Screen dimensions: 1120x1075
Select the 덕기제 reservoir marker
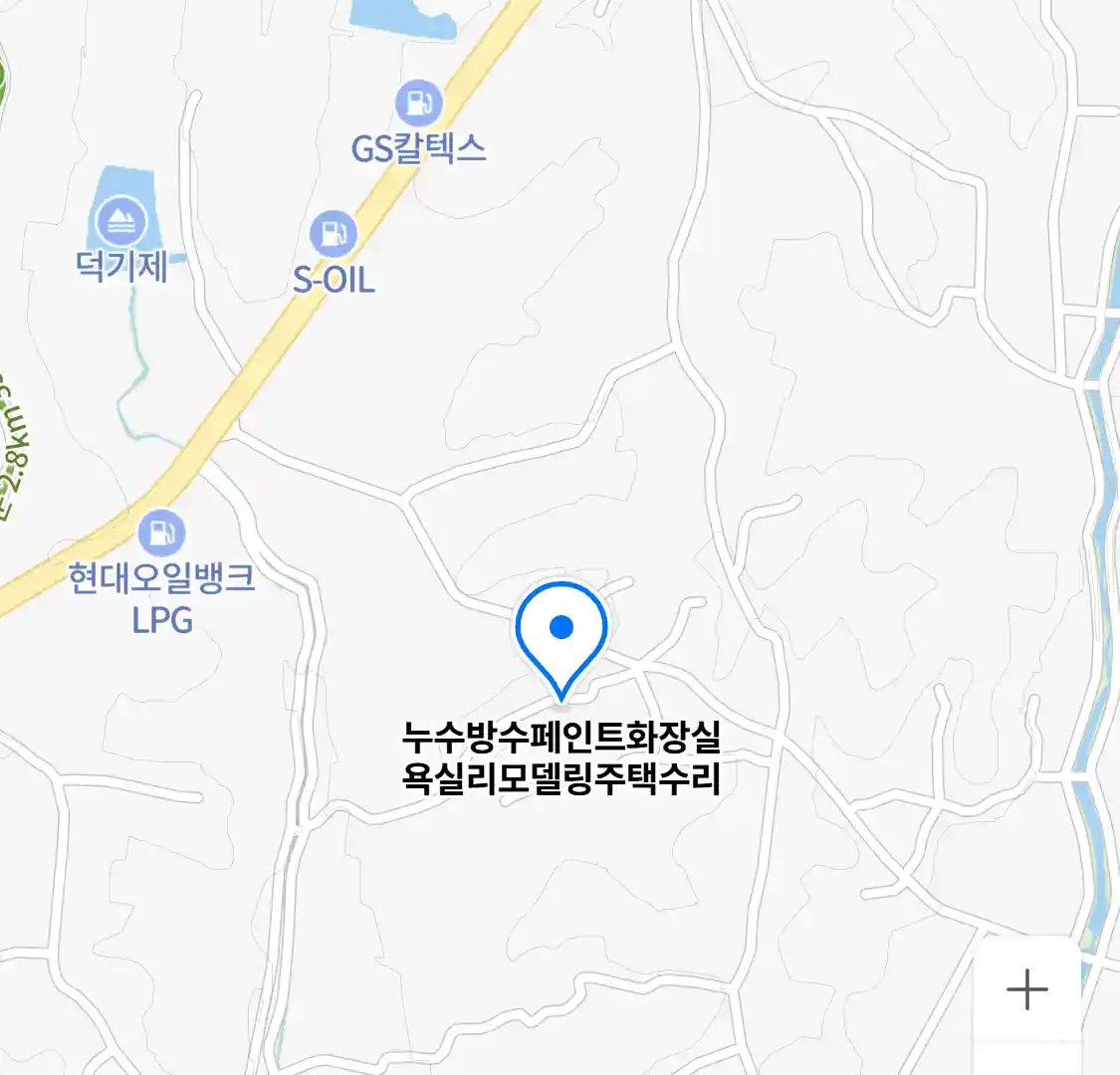[x=121, y=221]
